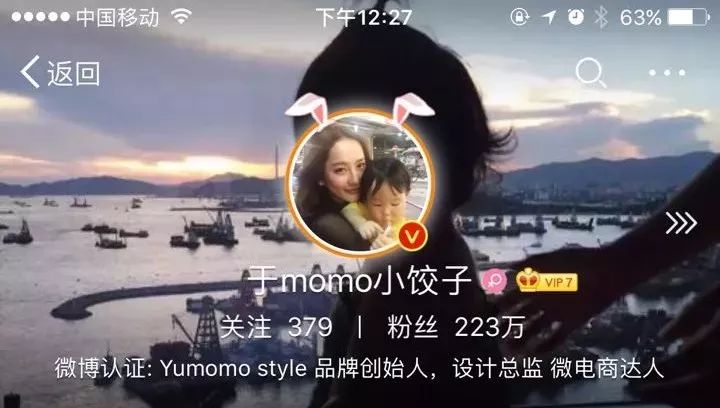
Task: Tap the triple-chevron arrow on cover
Action: click(680, 223)
